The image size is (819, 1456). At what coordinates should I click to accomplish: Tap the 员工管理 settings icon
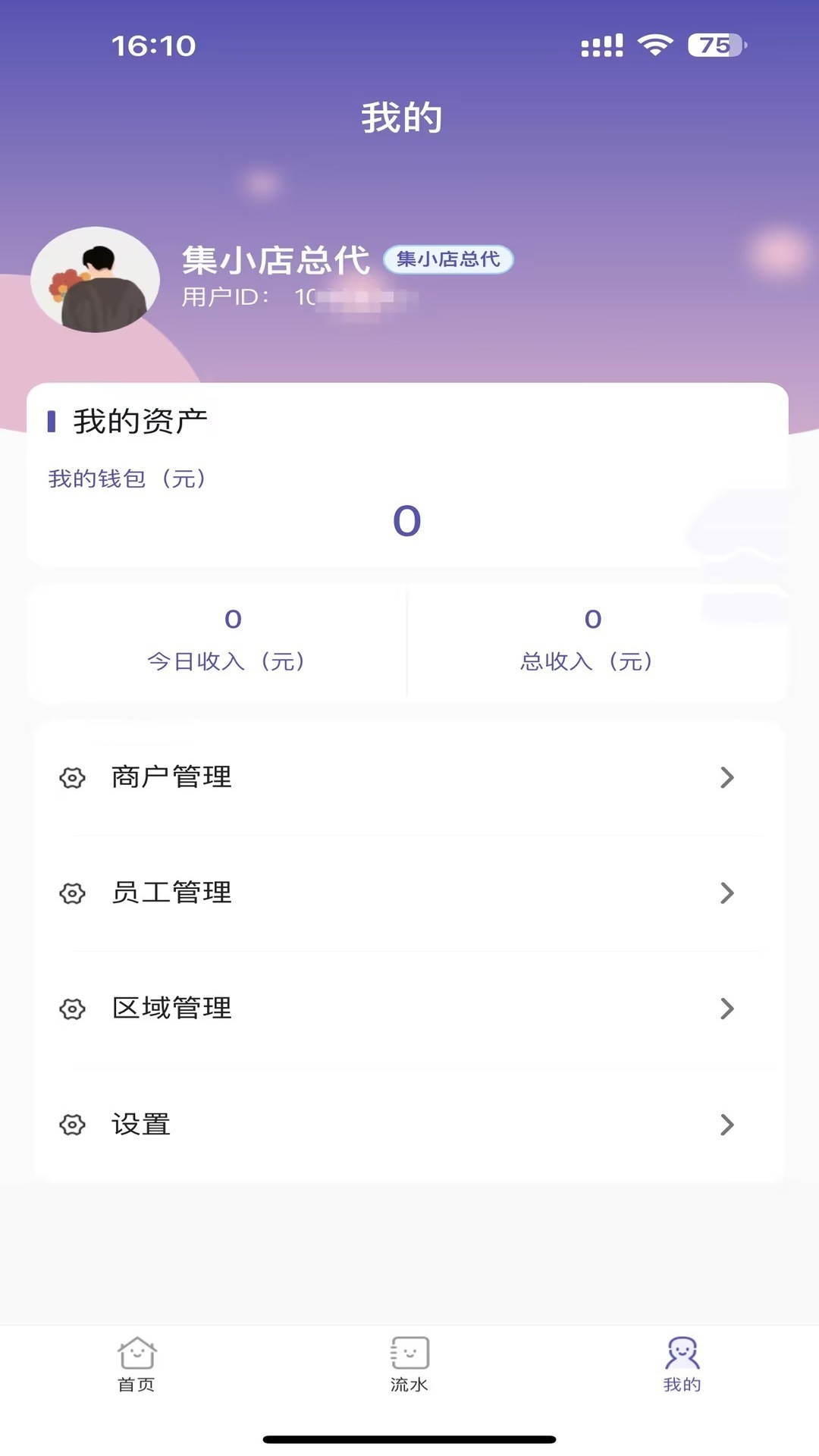coord(71,893)
